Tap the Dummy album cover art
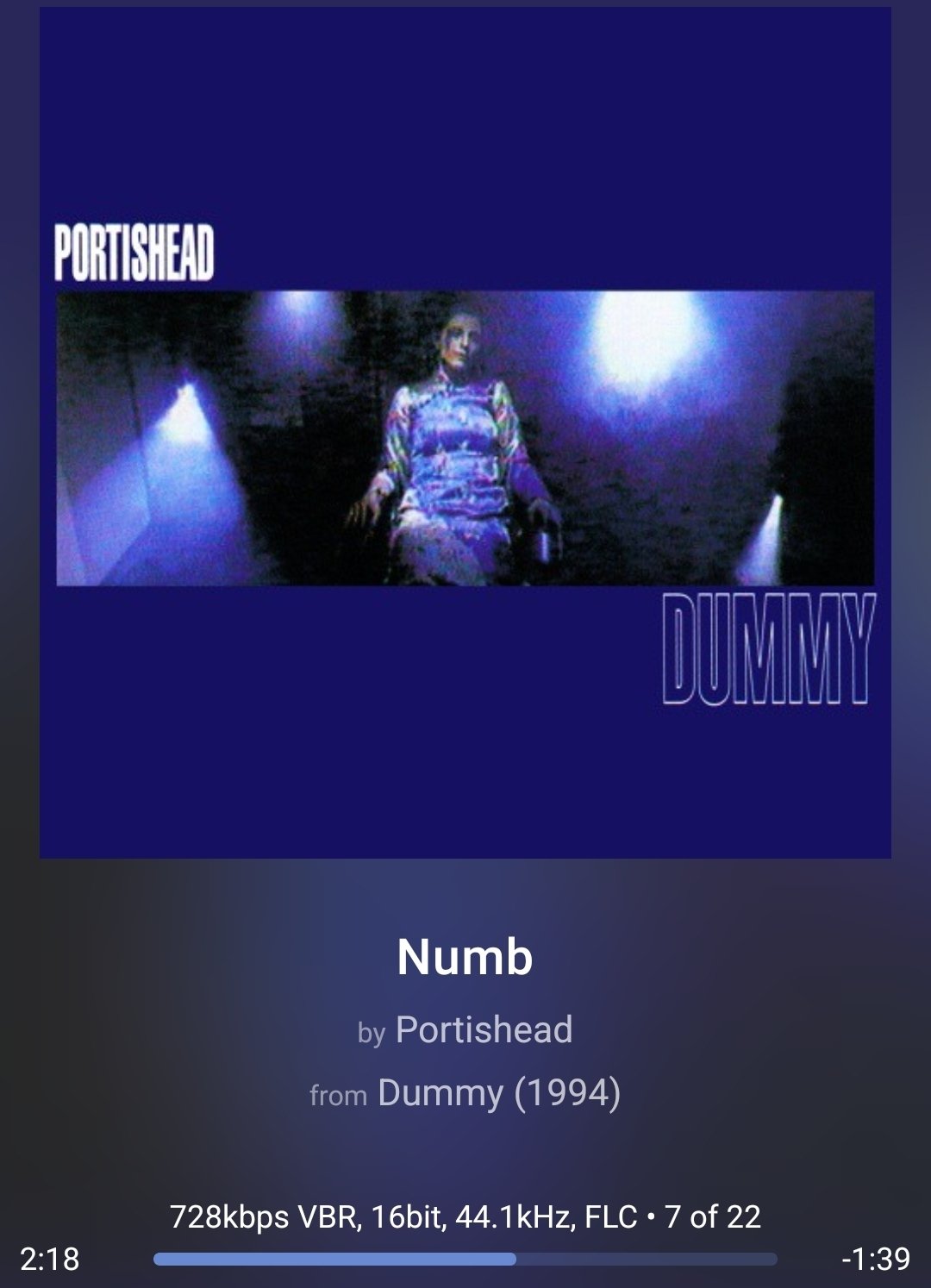Viewport: 931px width, 1288px height. click(x=465, y=433)
